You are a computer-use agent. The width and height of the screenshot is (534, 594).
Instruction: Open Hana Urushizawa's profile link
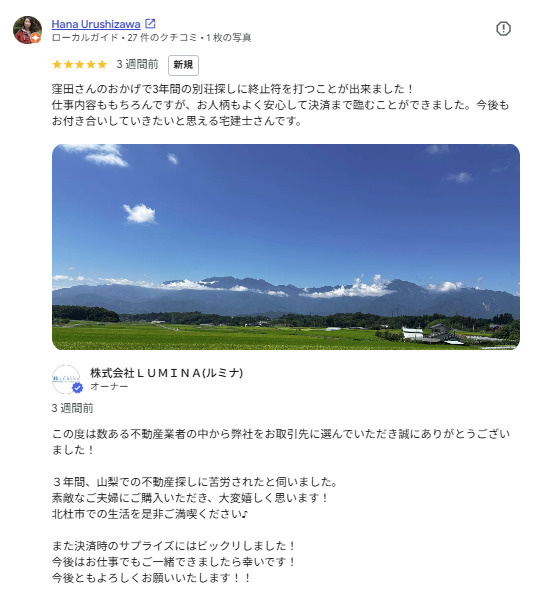96,24
